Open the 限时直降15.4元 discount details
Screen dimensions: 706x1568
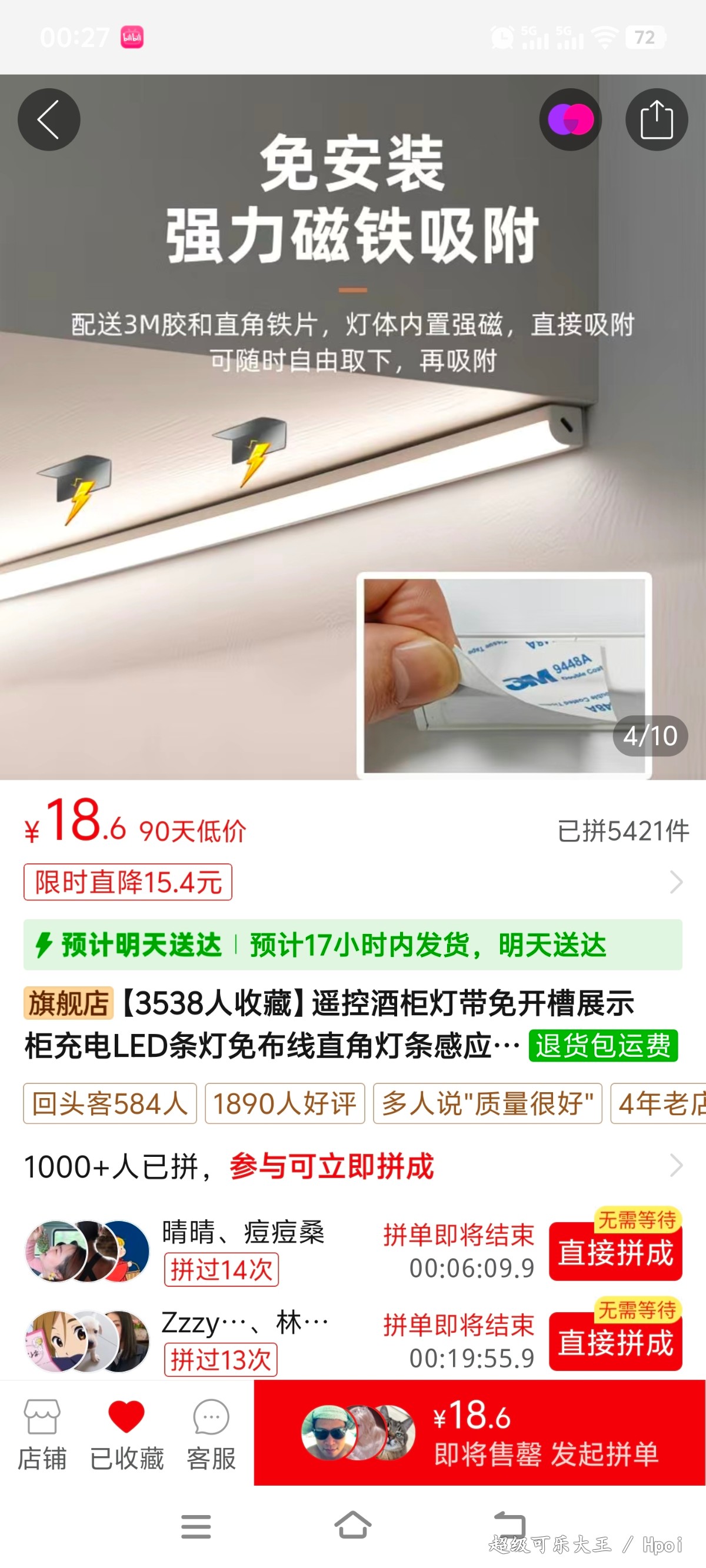tap(128, 882)
